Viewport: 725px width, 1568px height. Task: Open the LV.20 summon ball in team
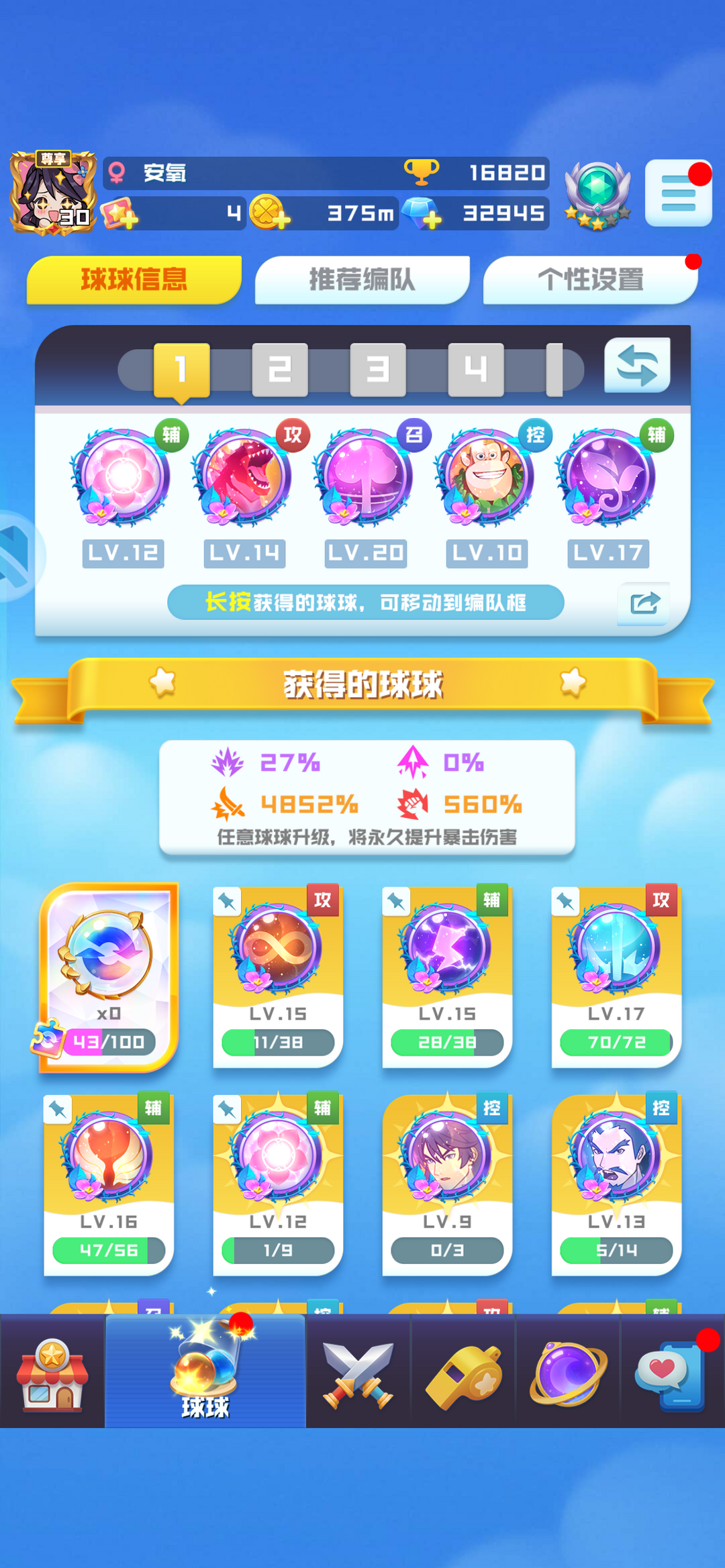pyautogui.click(x=365, y=478)
